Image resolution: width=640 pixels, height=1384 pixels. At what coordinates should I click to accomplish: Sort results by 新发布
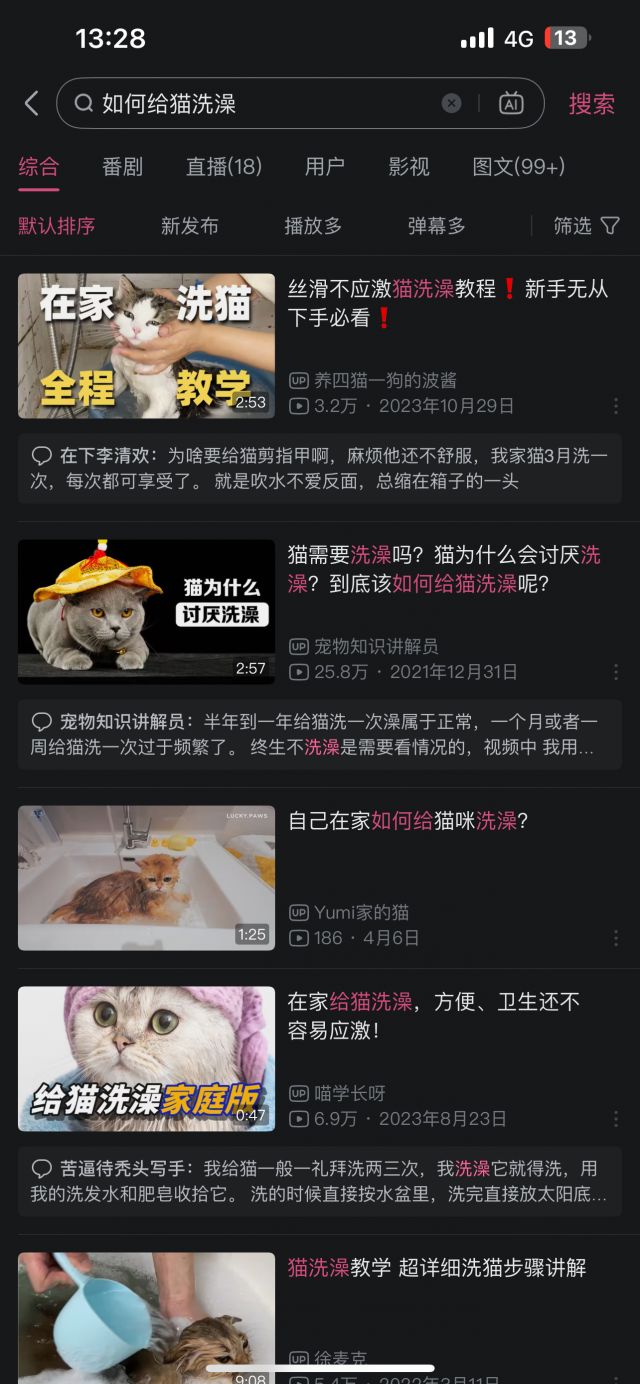pyautogui.click(x=189, y=226)
